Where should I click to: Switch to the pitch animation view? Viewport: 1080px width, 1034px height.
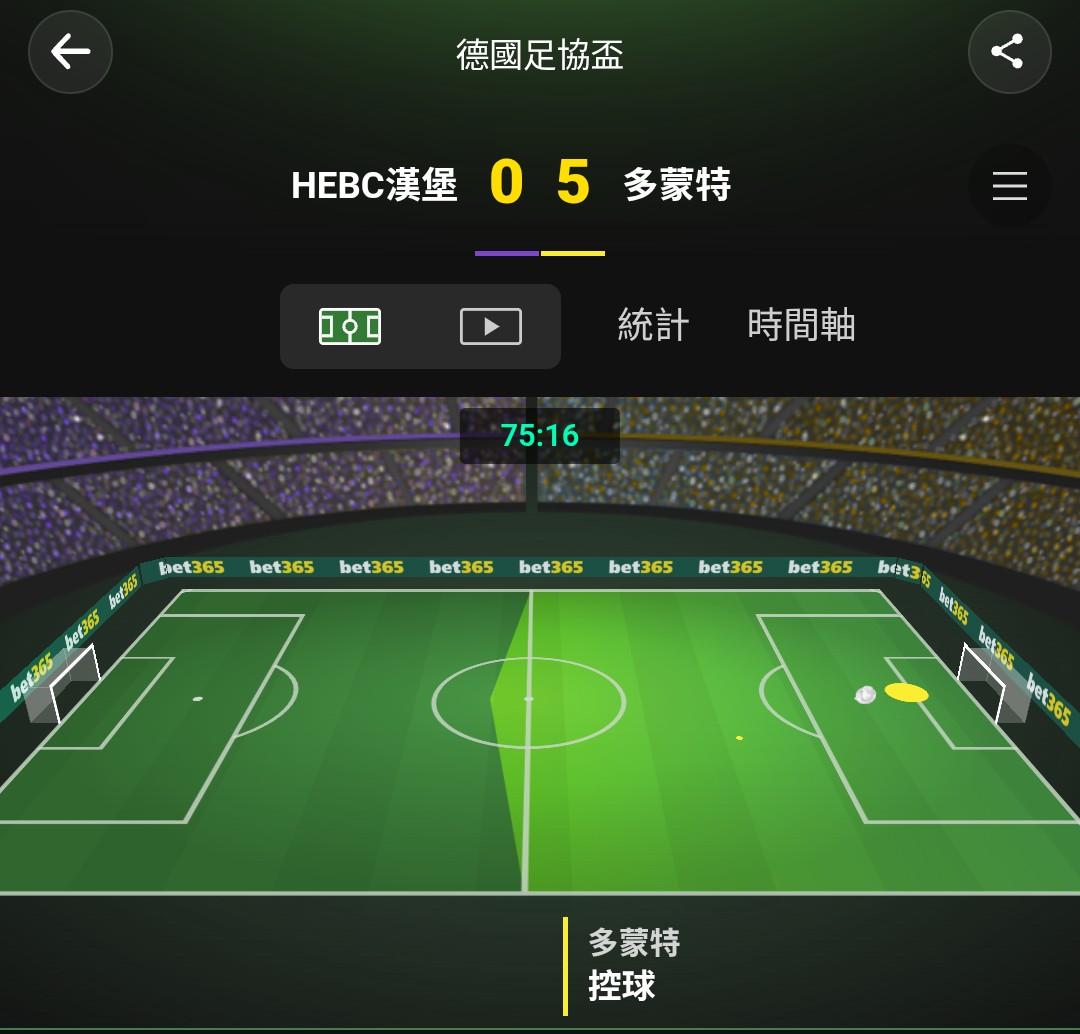[x=350, y=327]
